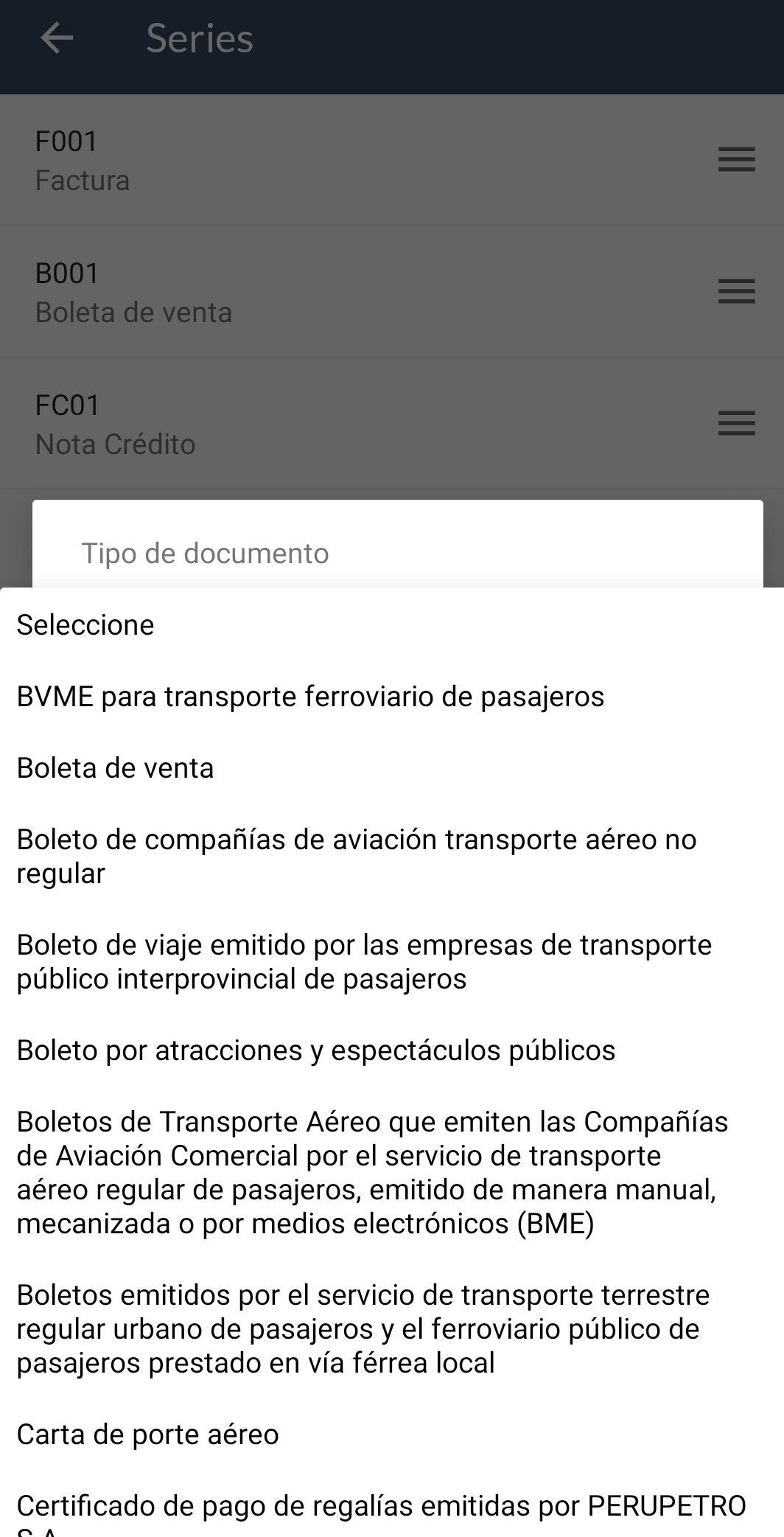This screenshot has height=1537, width=784.
Task: Choose Boletos de transporte terrestre regular urbano
Action: coord(392,1328)
